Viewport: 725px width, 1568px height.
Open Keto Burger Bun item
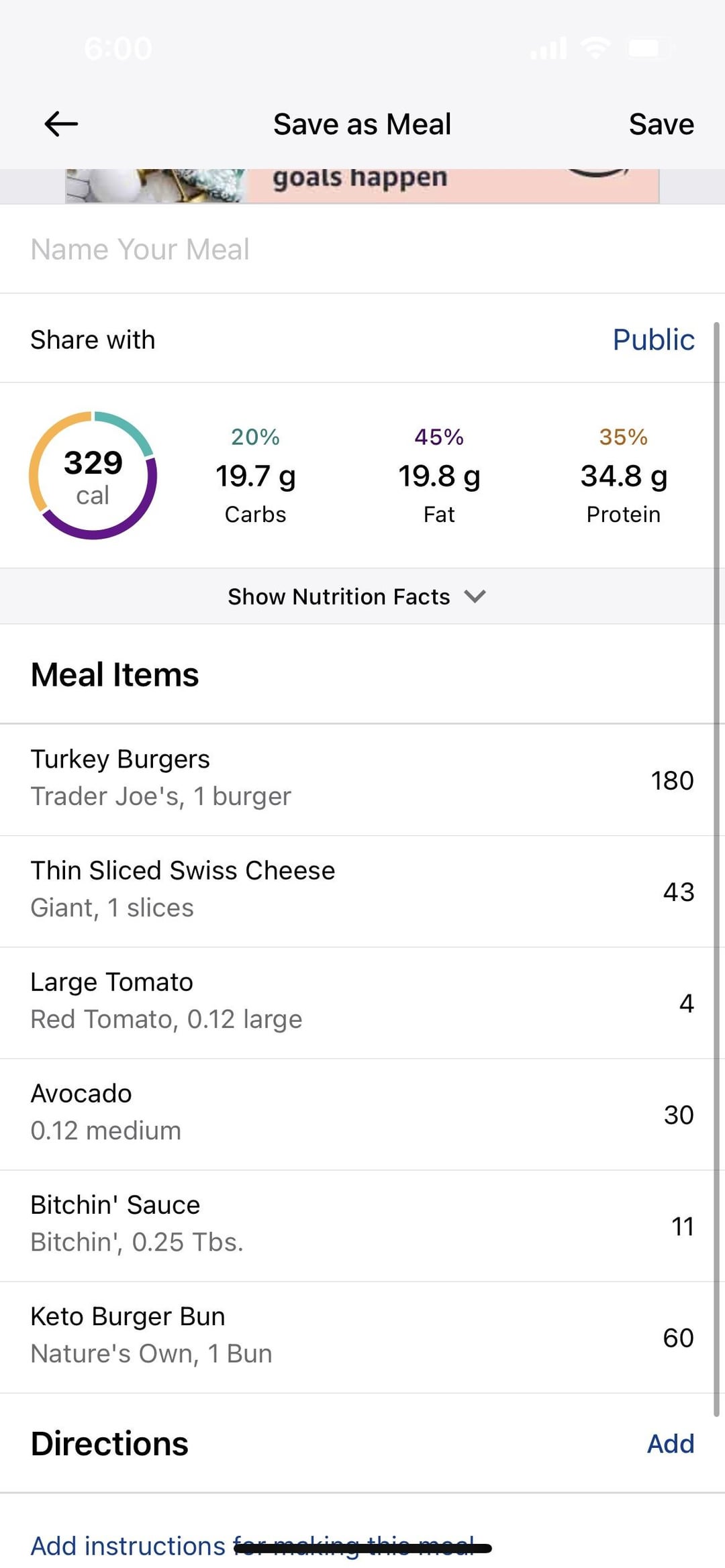click(x=357, y=1337)
